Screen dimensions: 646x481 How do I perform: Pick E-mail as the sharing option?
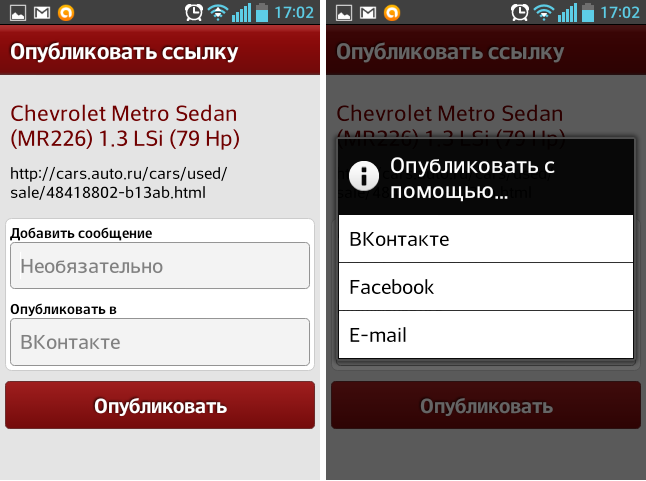[486, 335]
